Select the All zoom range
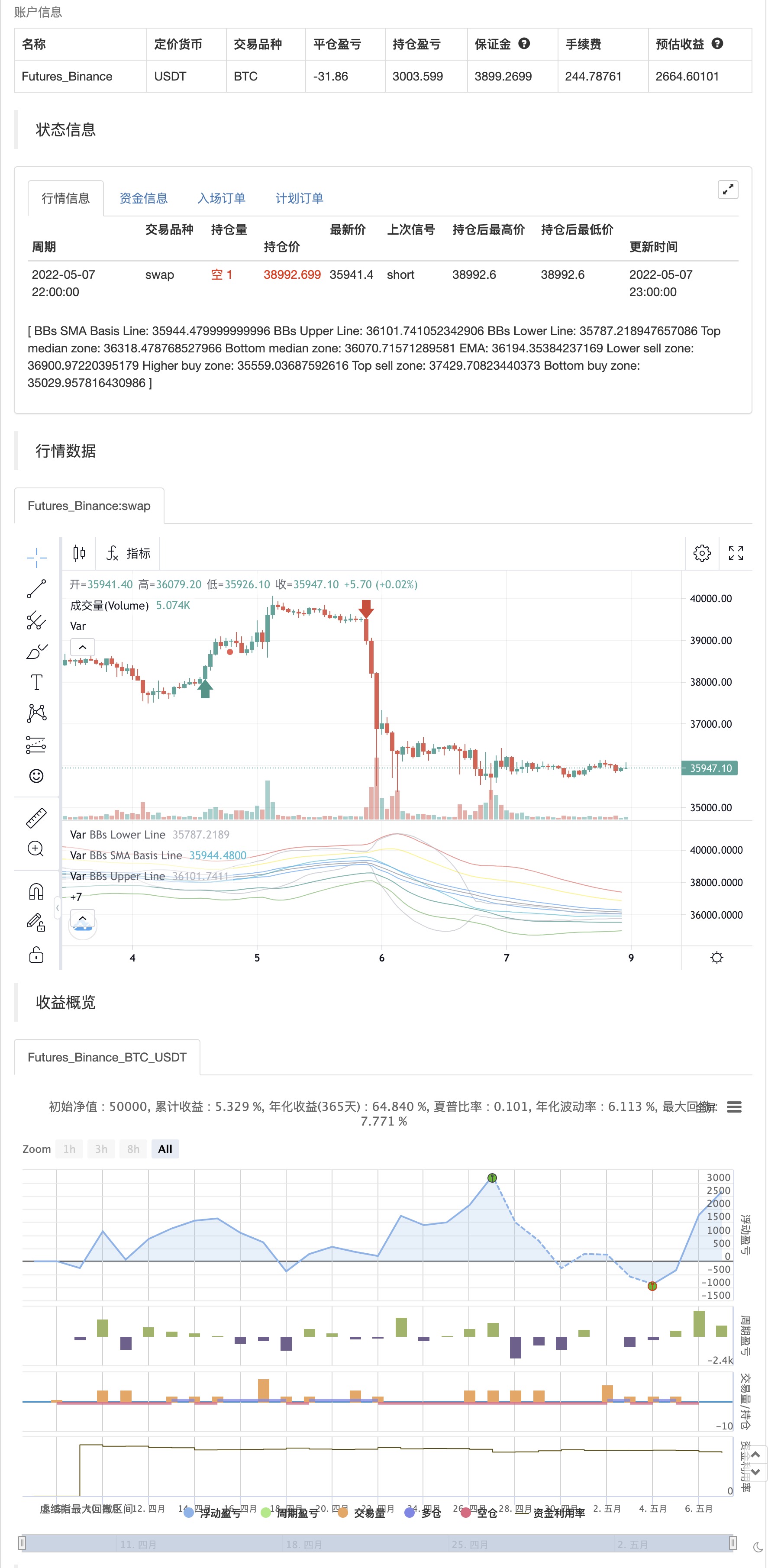The width and height of the screenshot is (768, 1568). click(x=165, y=1149)
